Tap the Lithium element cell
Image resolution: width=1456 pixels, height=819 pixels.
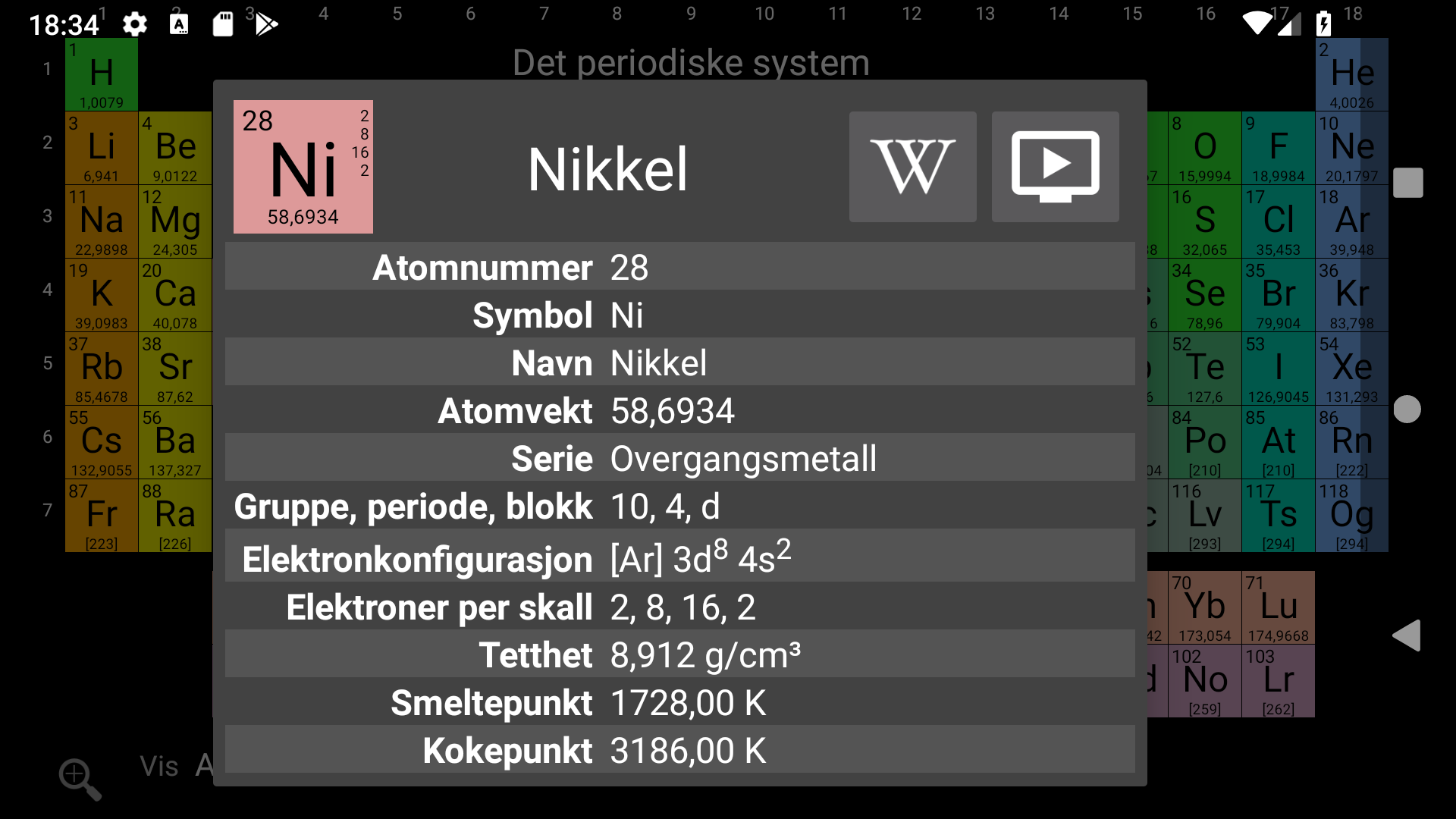(102, 148)
